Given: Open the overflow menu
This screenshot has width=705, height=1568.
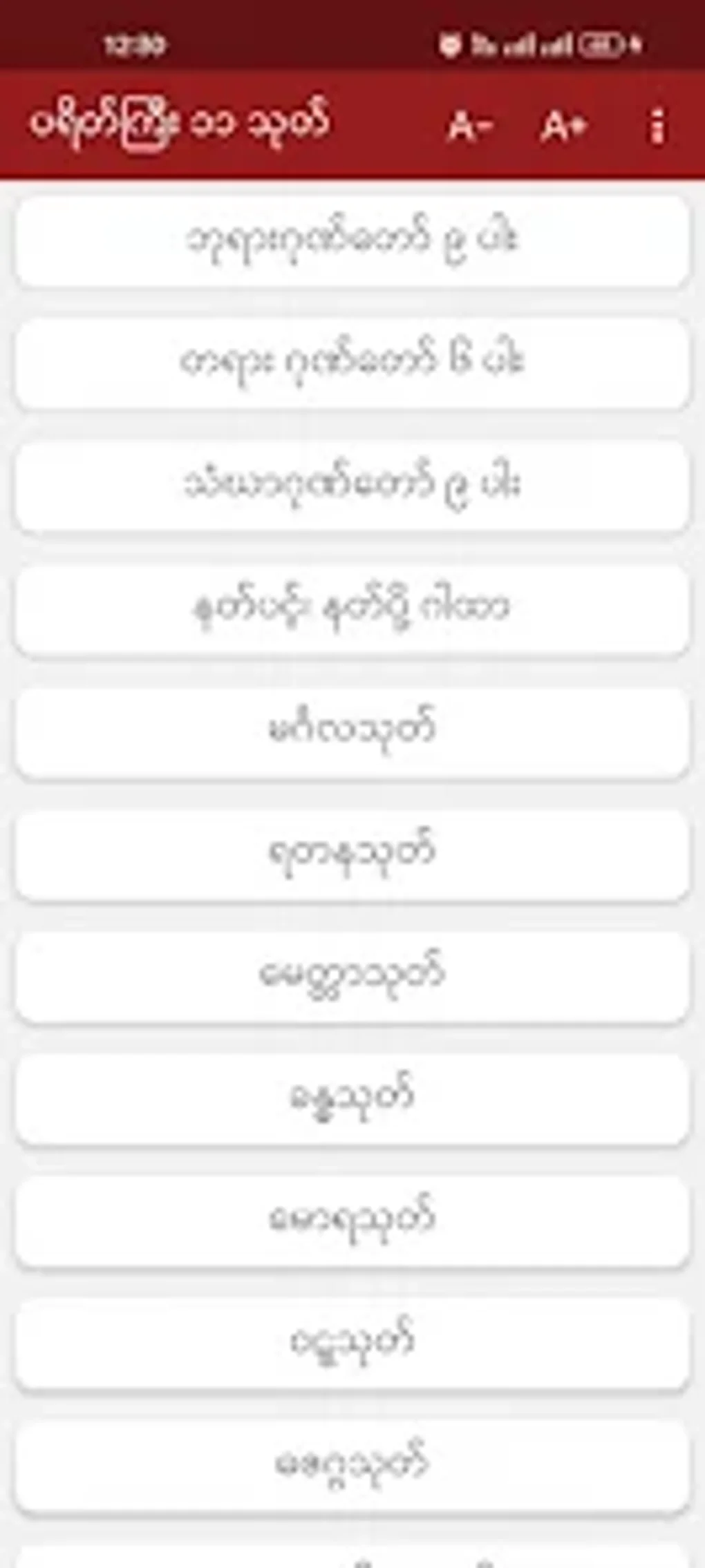Looking at the screenshot, I should click(x=657, y=126).
